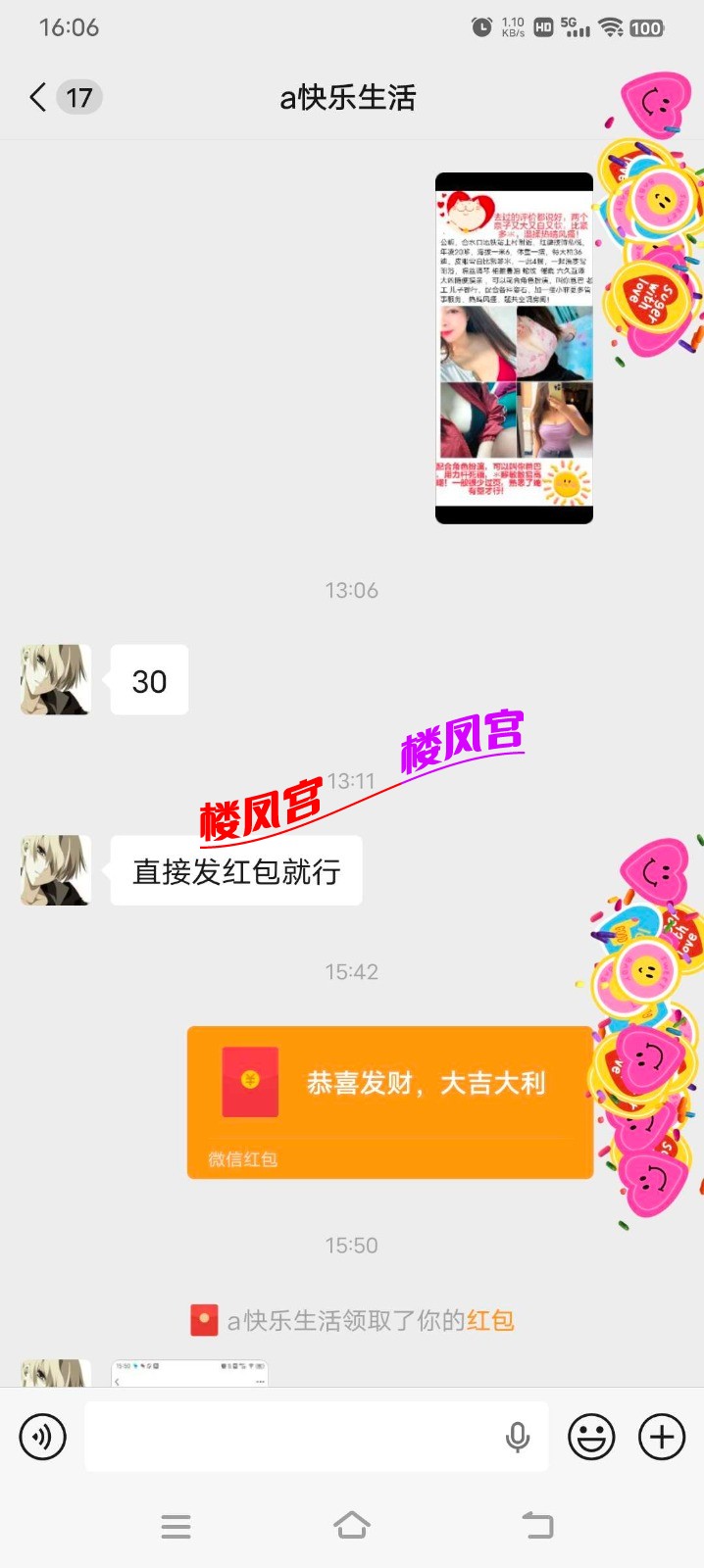Open the plus attachment menu
704x1568 pixels.
coord(662,1437)
